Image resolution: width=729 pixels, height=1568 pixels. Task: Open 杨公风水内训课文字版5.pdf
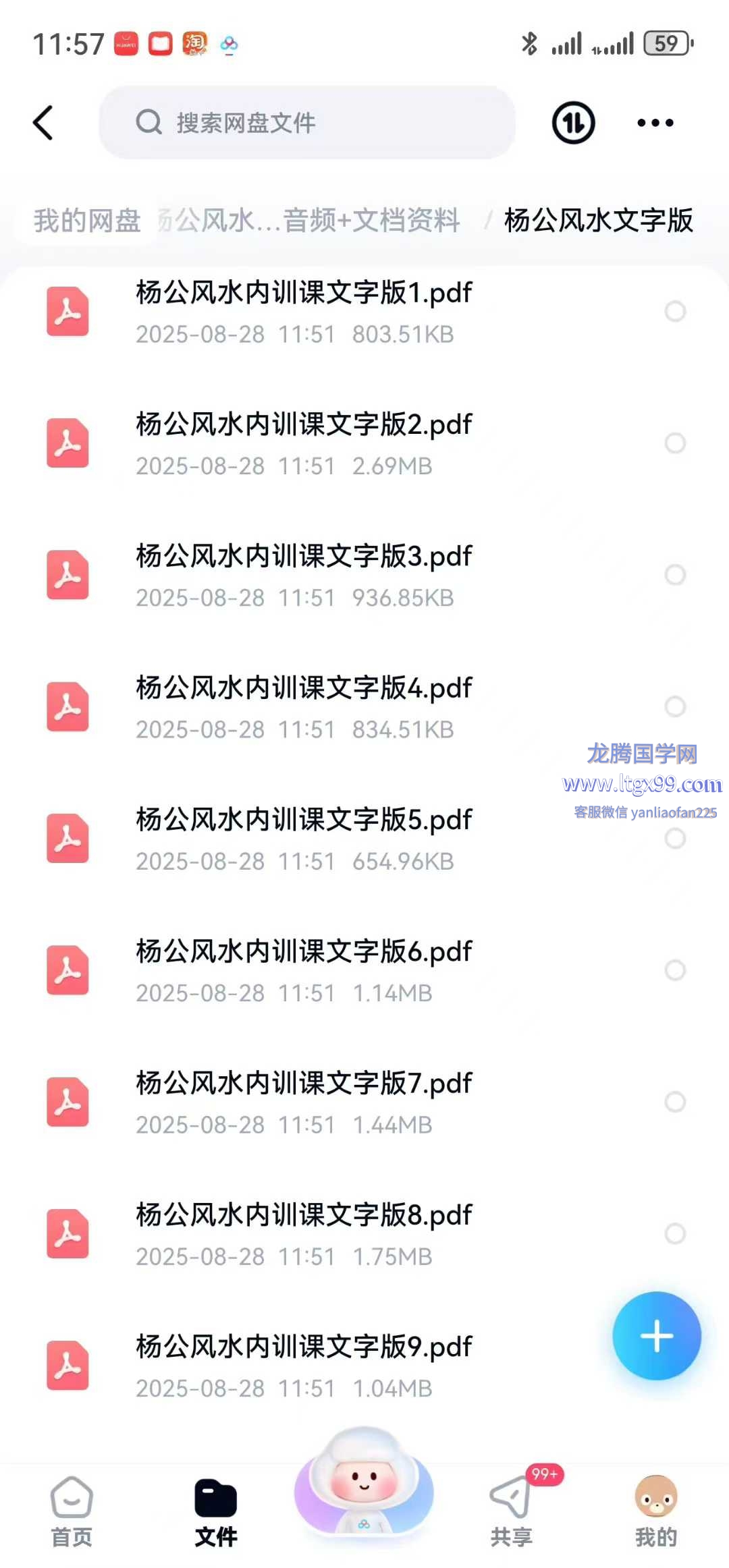[x=304, y=838]
